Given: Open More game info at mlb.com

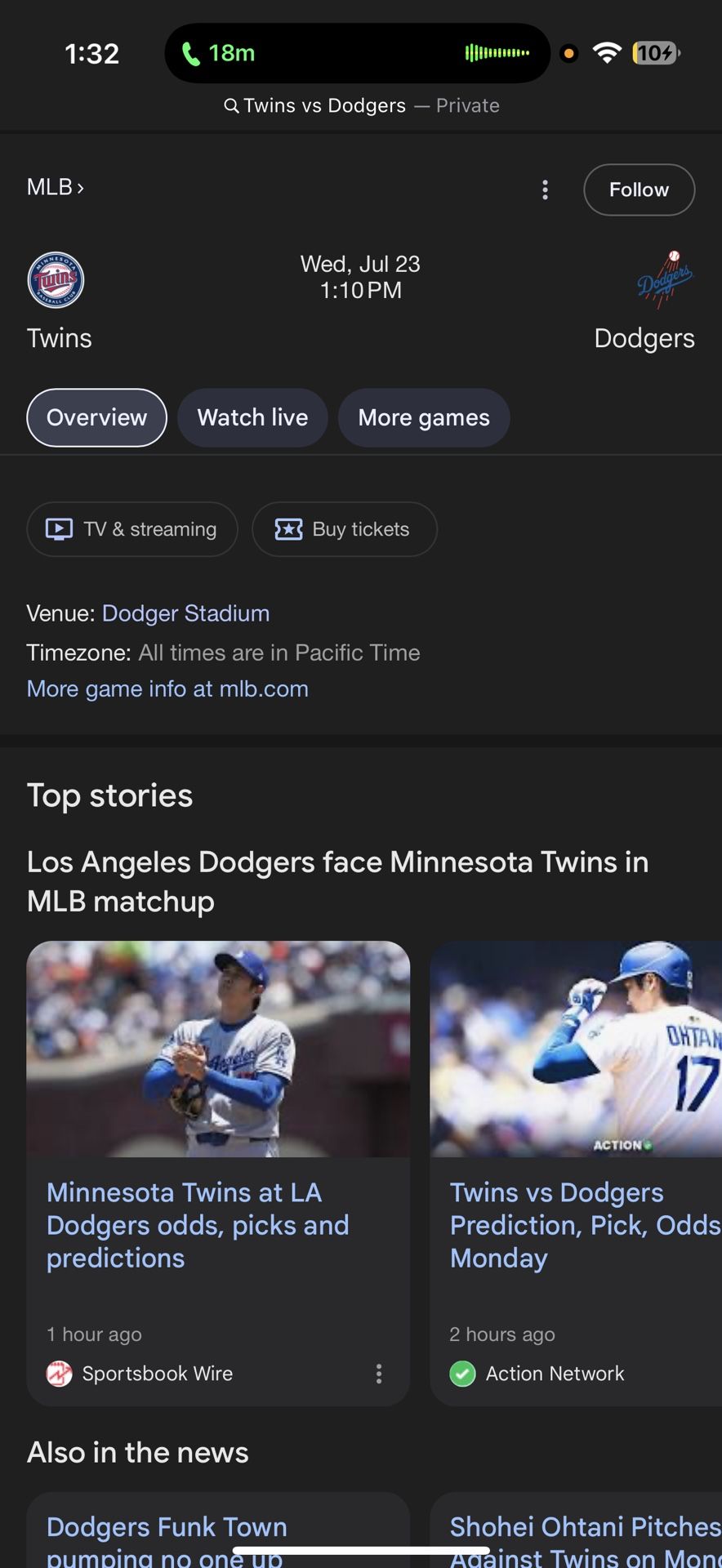Looking at the screenshot, I should 167,688.
